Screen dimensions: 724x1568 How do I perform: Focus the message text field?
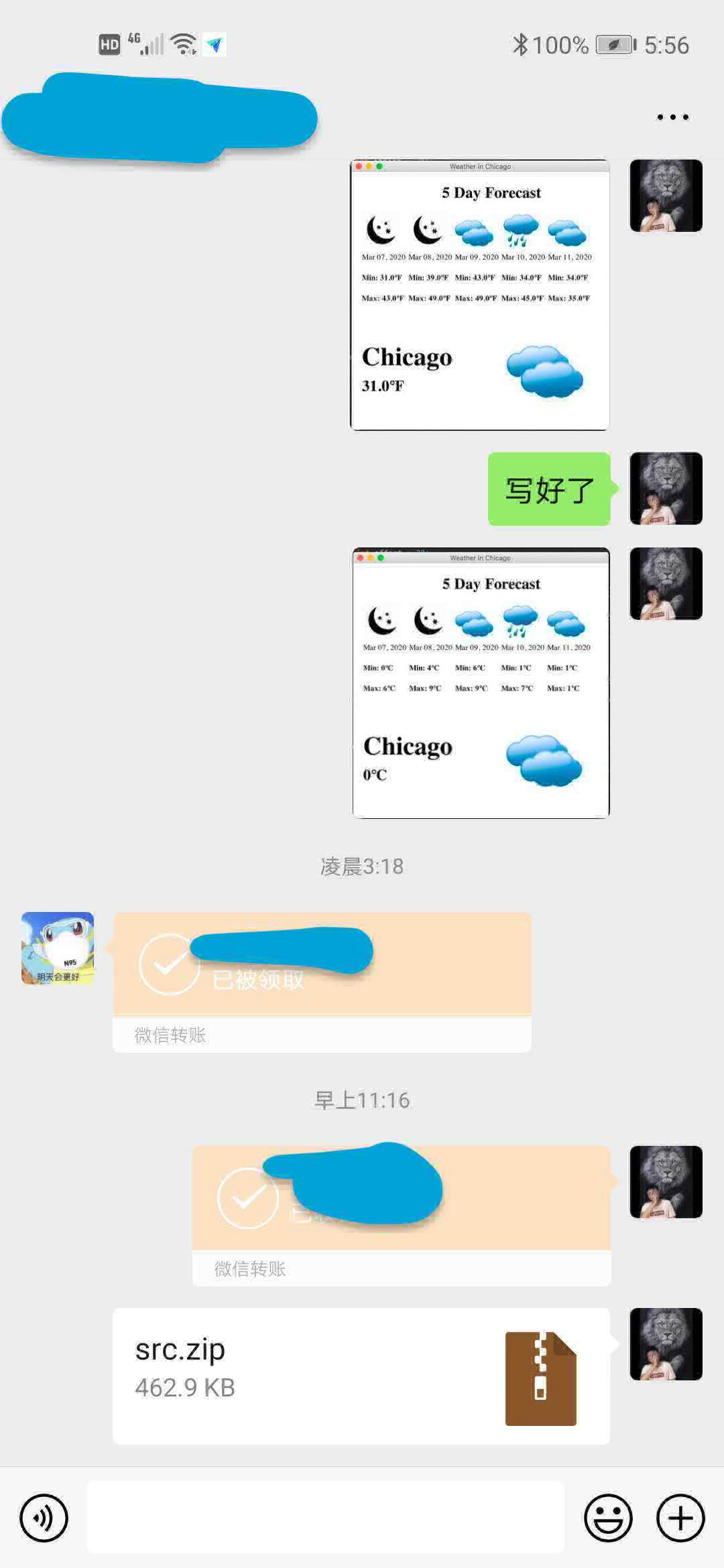(x=326, y=1518)
